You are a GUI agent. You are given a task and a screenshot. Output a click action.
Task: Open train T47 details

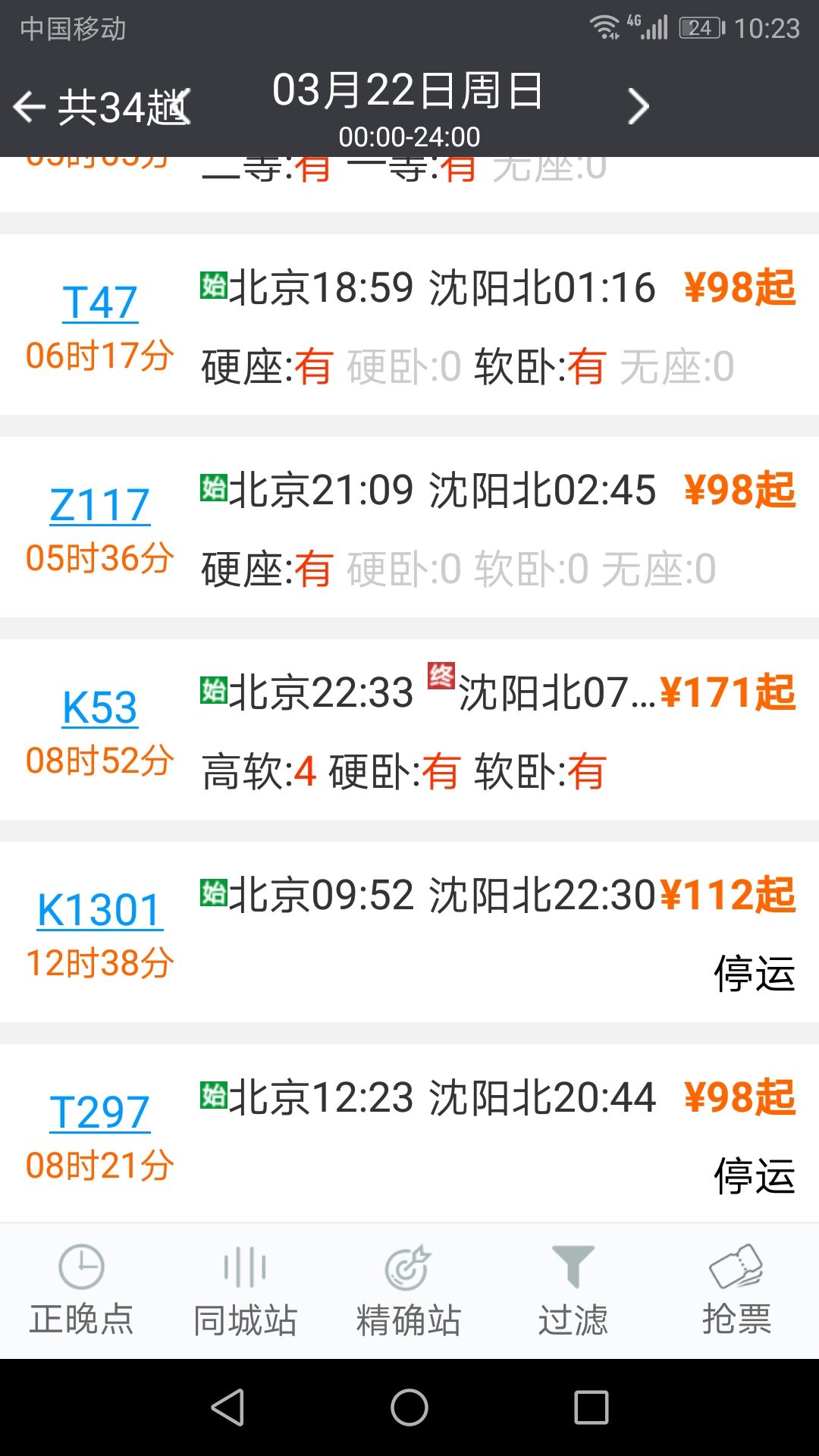tap(100, 303)
